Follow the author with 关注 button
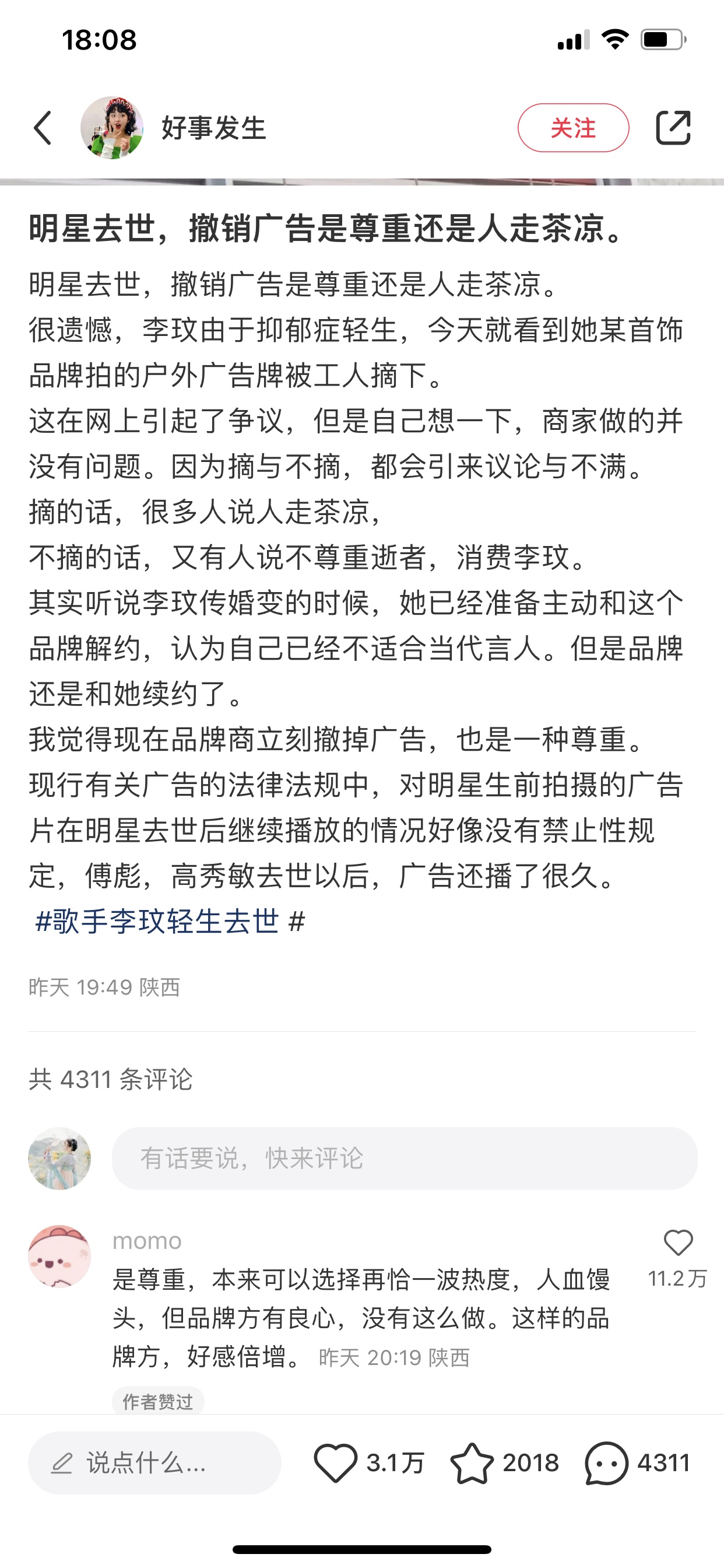The height and width of the screenshot is (1568, 724). pos(573,128)
